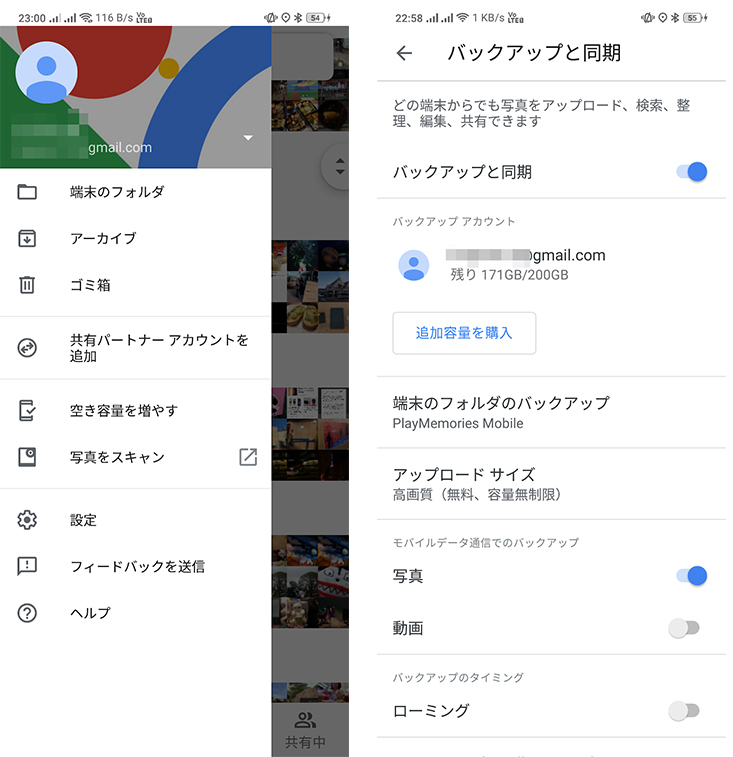
Task: Select フィードバックを送信
Action: [137, 566]
